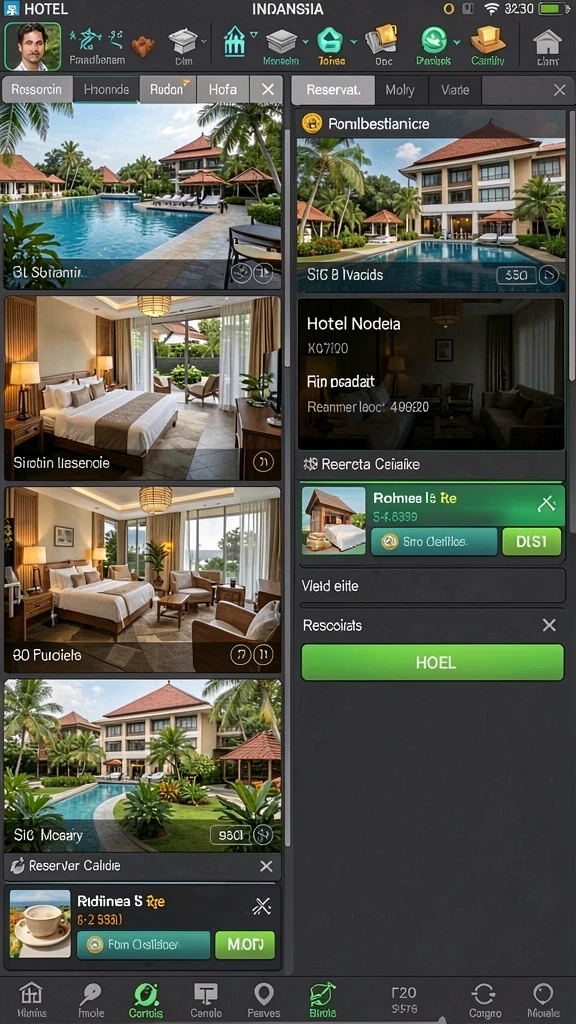
Task: Dismiss the Rescoirats row
Action: [549, 625]
